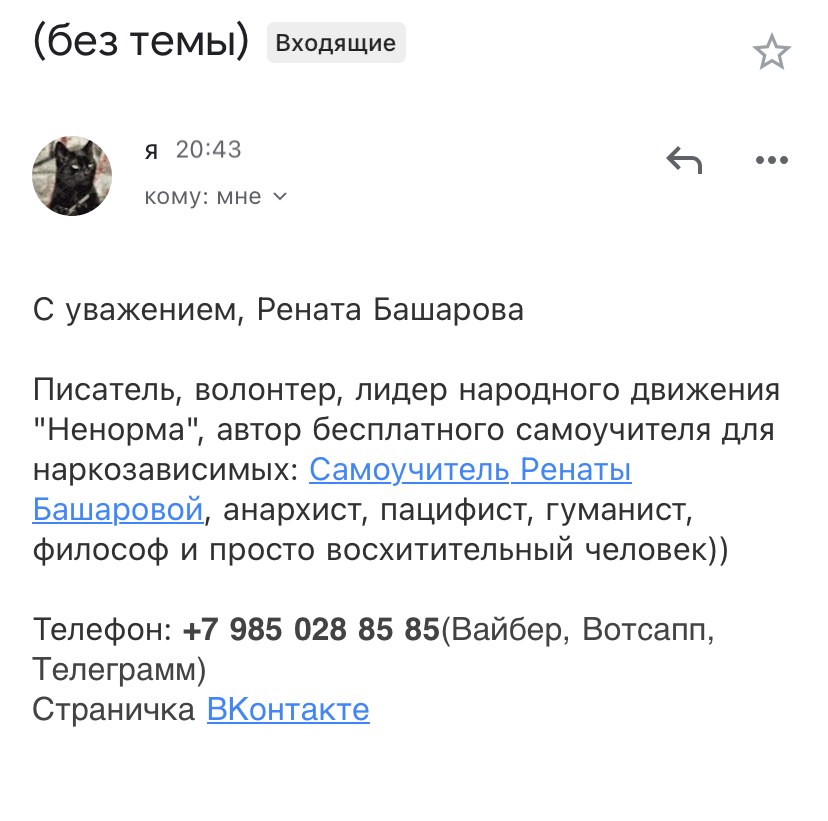The height and width of the screenshot is (821, 828).
Task: Expand recipient details next to 'кому: мне'
Action: tap(280, 197)
